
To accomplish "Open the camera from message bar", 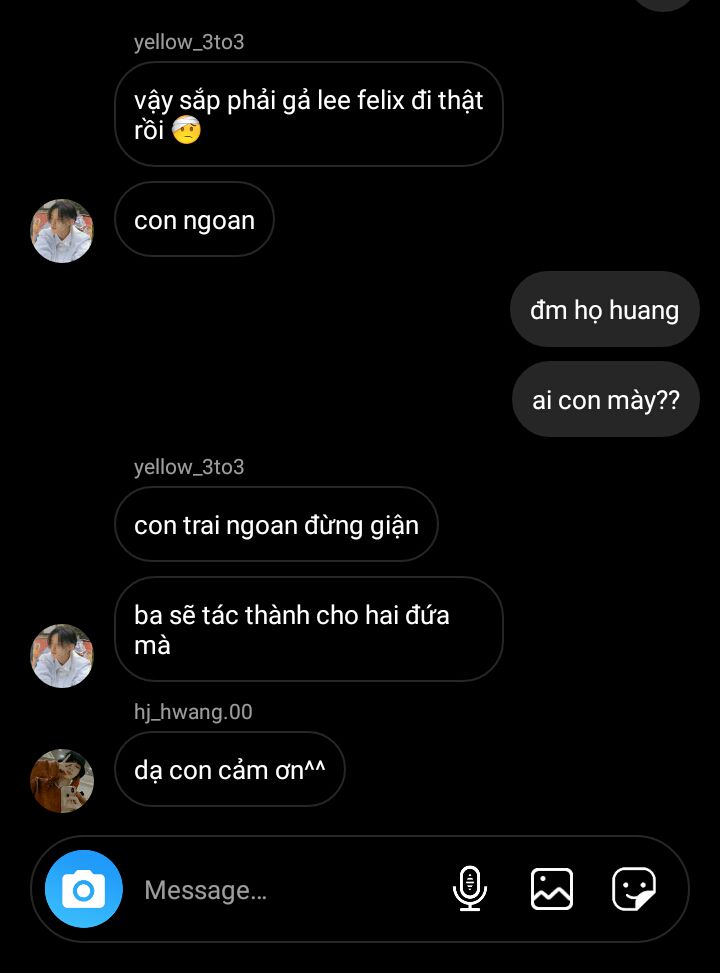I will tap(84, 889).
